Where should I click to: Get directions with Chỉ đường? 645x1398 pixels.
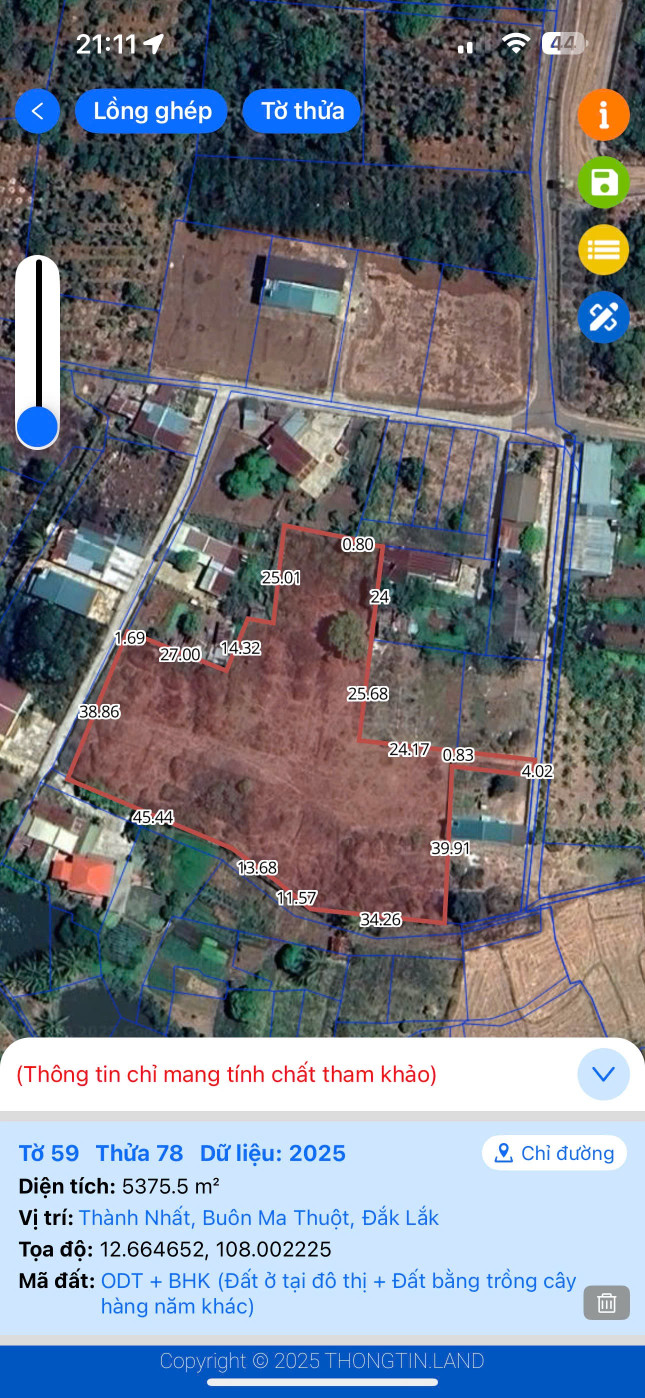tap(554, 1153)
